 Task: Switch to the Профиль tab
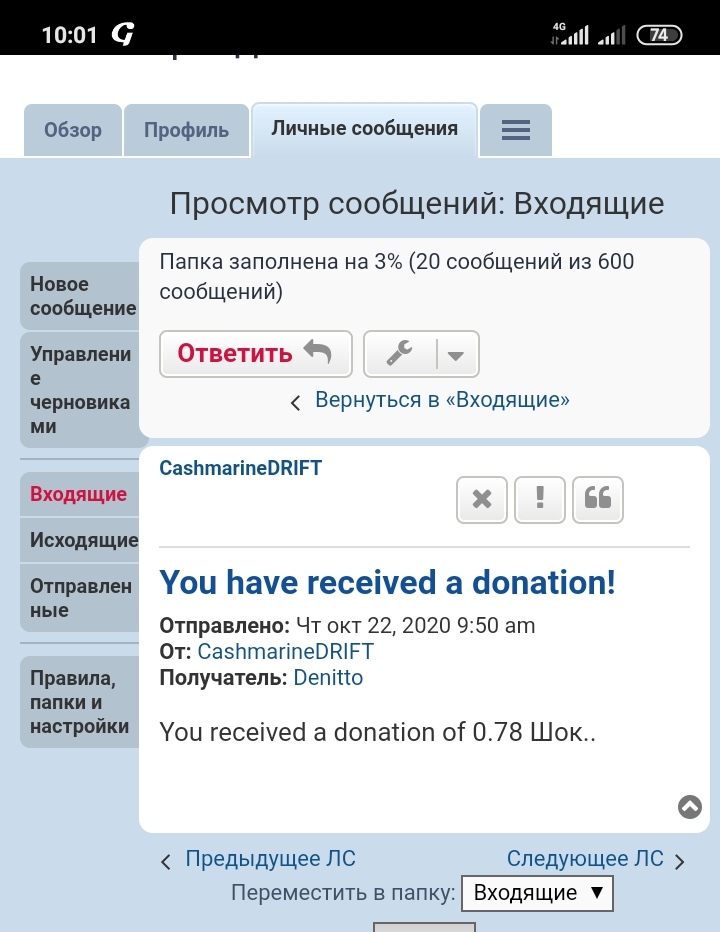186,130
